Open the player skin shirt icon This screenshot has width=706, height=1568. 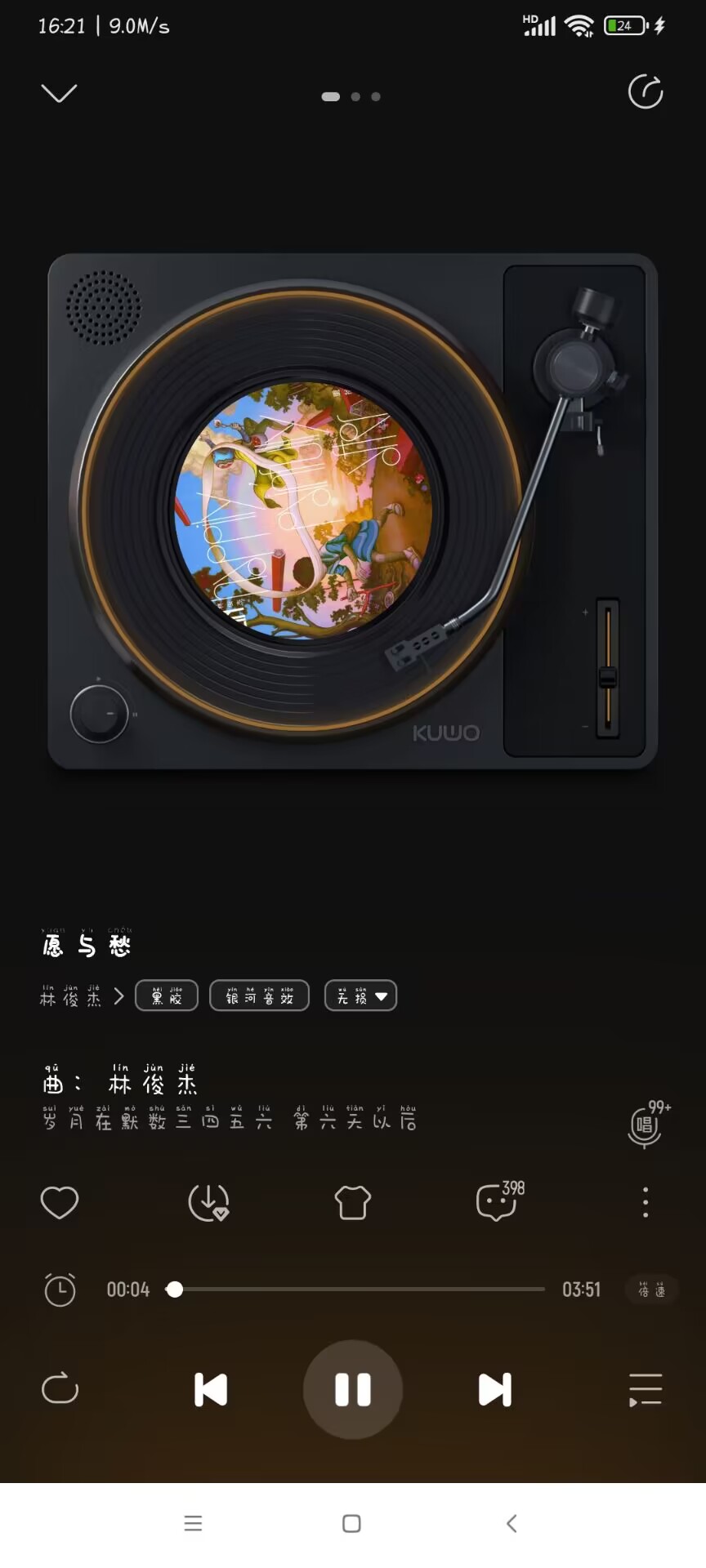(353, 1202)
